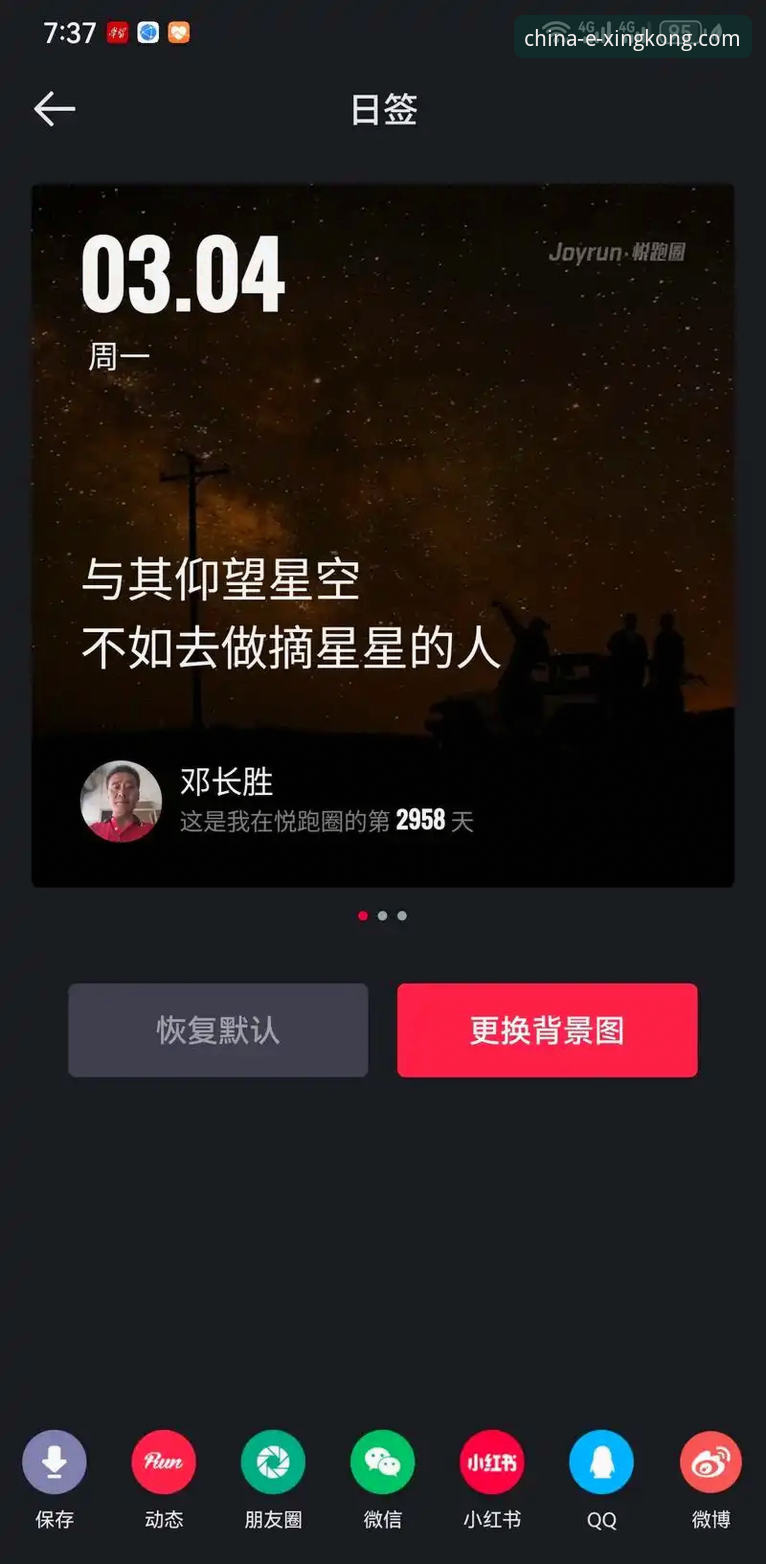The image size is (766, 1564).
Task: Share to 动态 via the Fun icon
Action: (x=163, y=1461)
